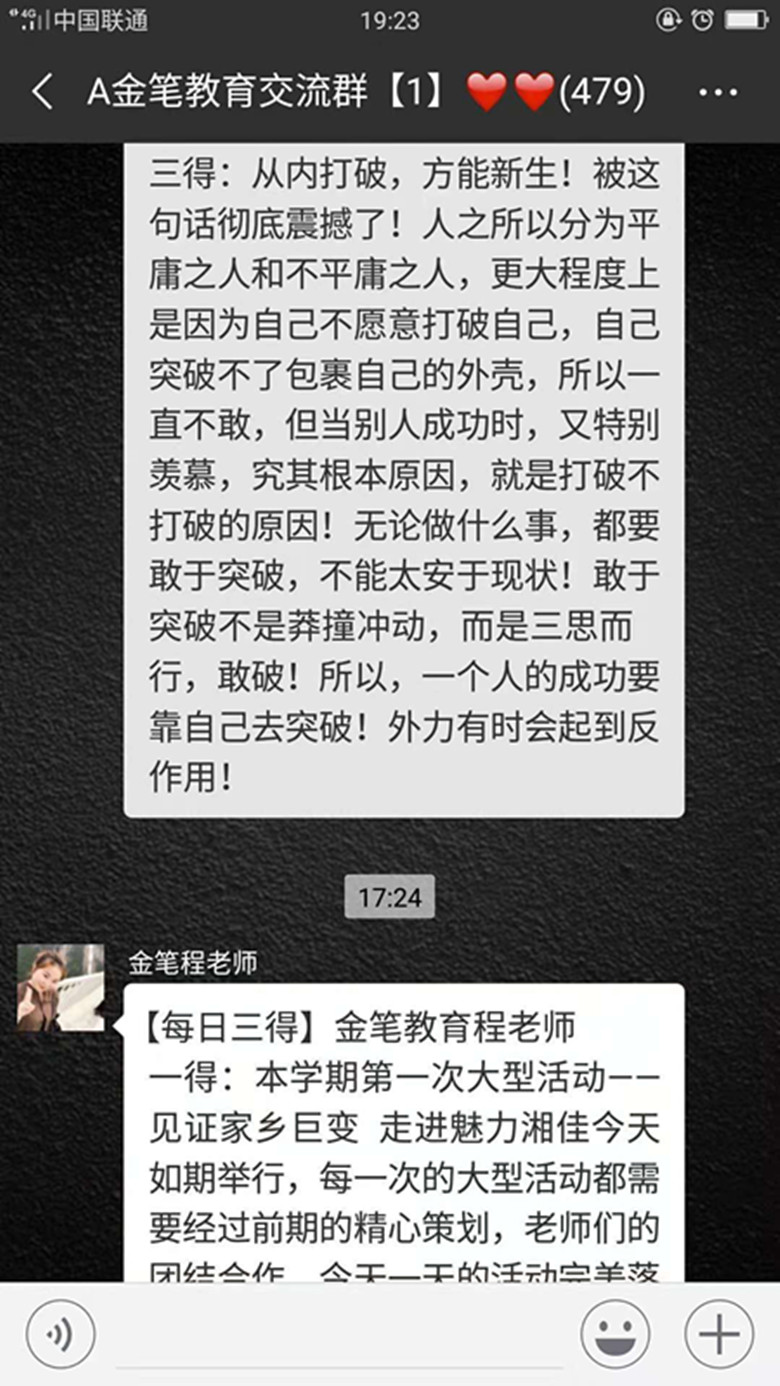Tap the message text input field

pos(340,1334)
